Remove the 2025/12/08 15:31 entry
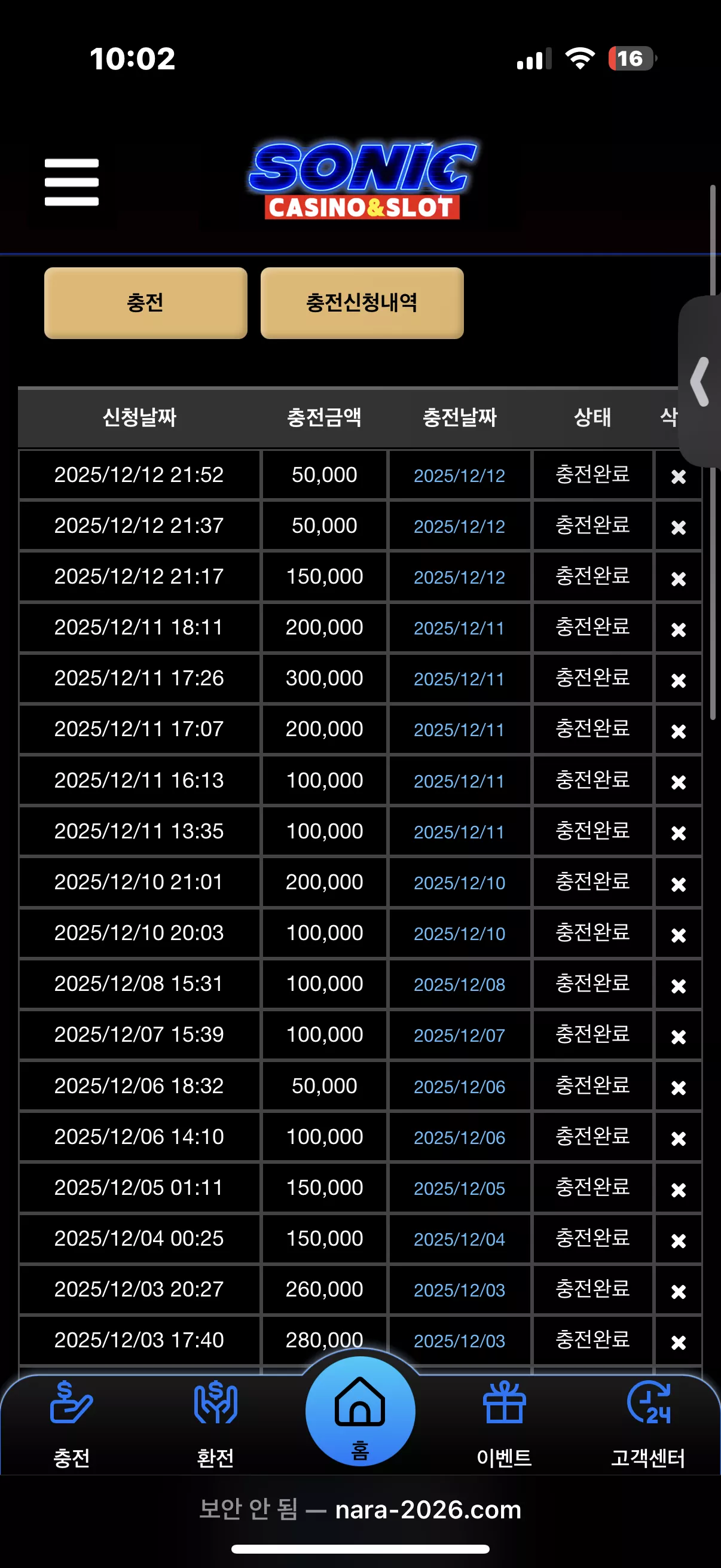721x1568 pixels. click(x=678, y=985)
